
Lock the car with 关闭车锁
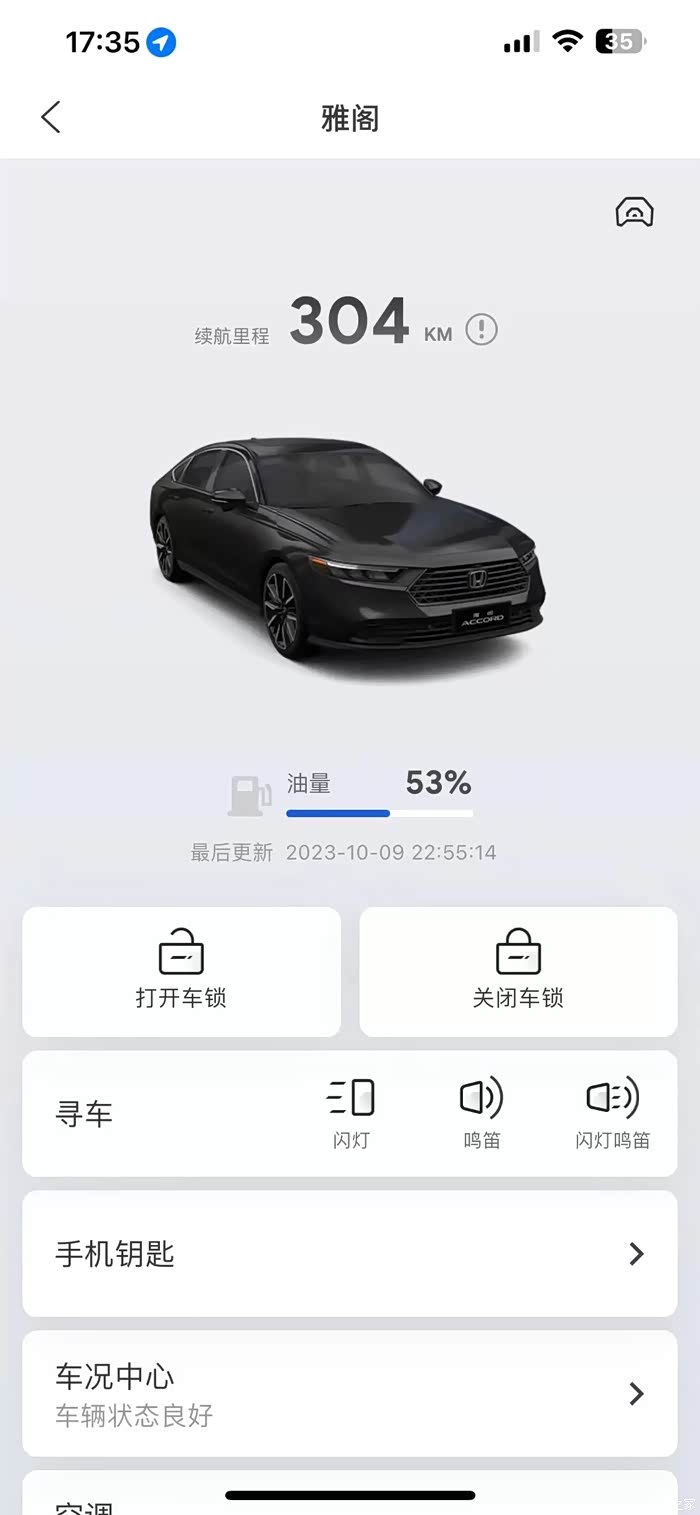[518, 971]
